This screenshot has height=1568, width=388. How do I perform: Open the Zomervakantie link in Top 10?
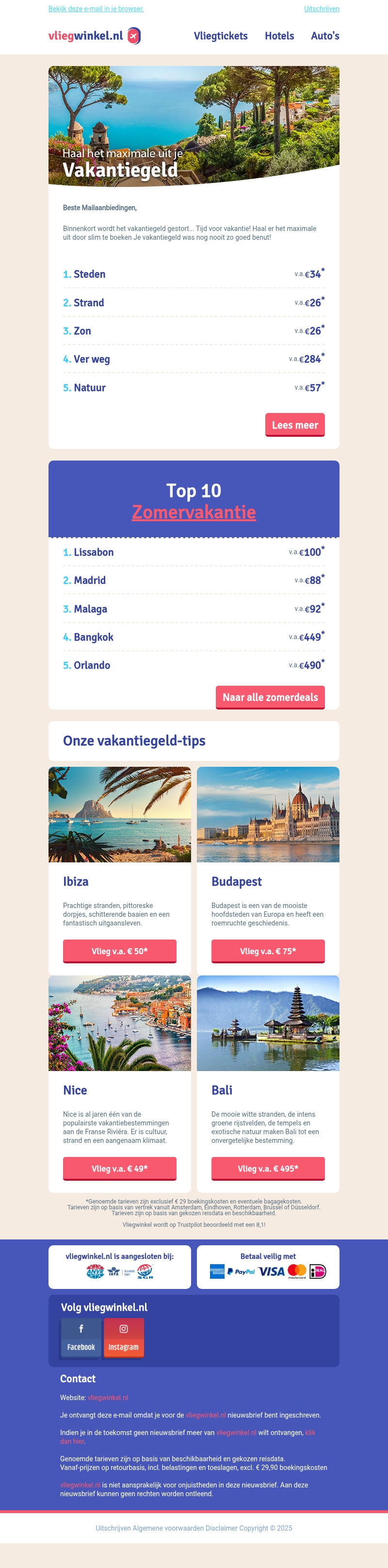coord(194,512)
